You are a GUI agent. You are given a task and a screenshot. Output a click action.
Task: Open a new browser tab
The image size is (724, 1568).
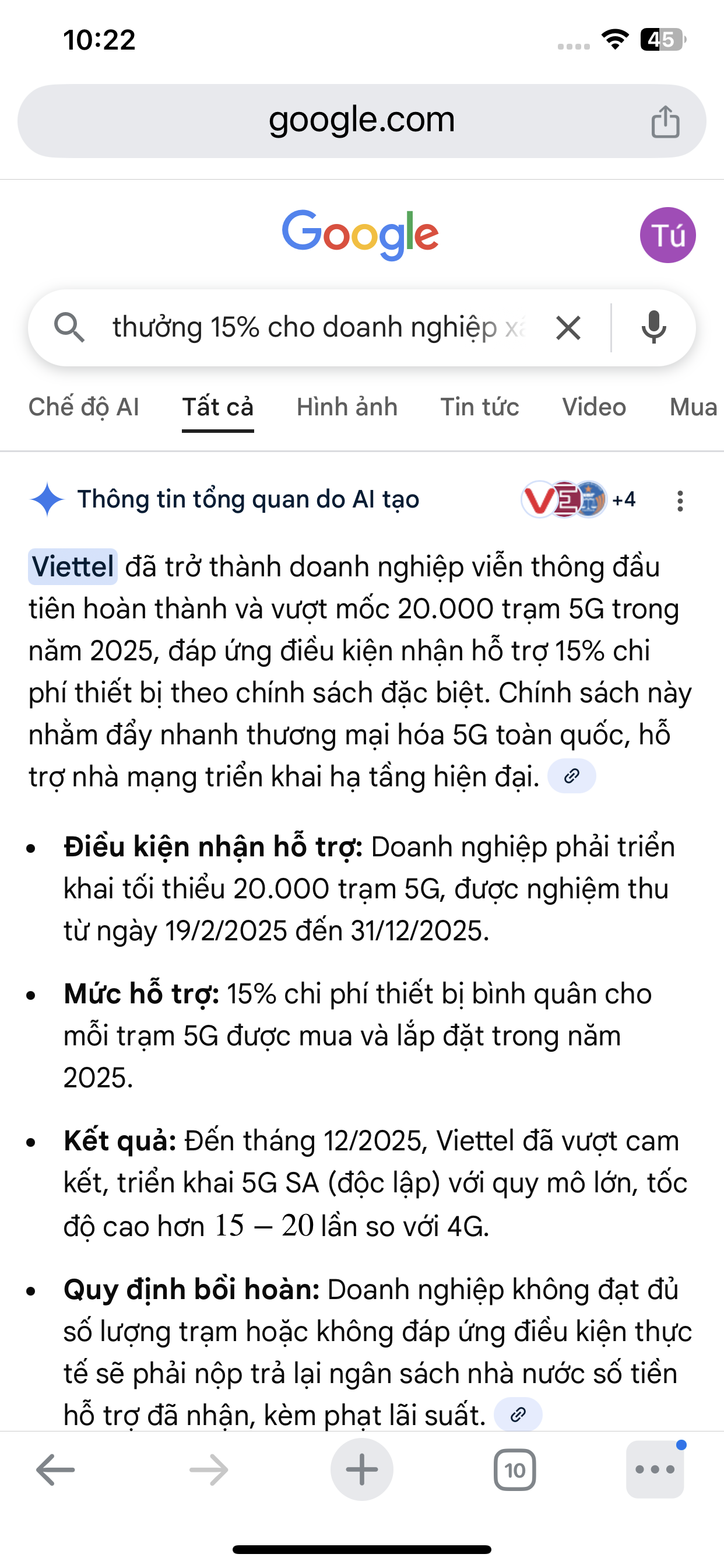[361, 1469]
